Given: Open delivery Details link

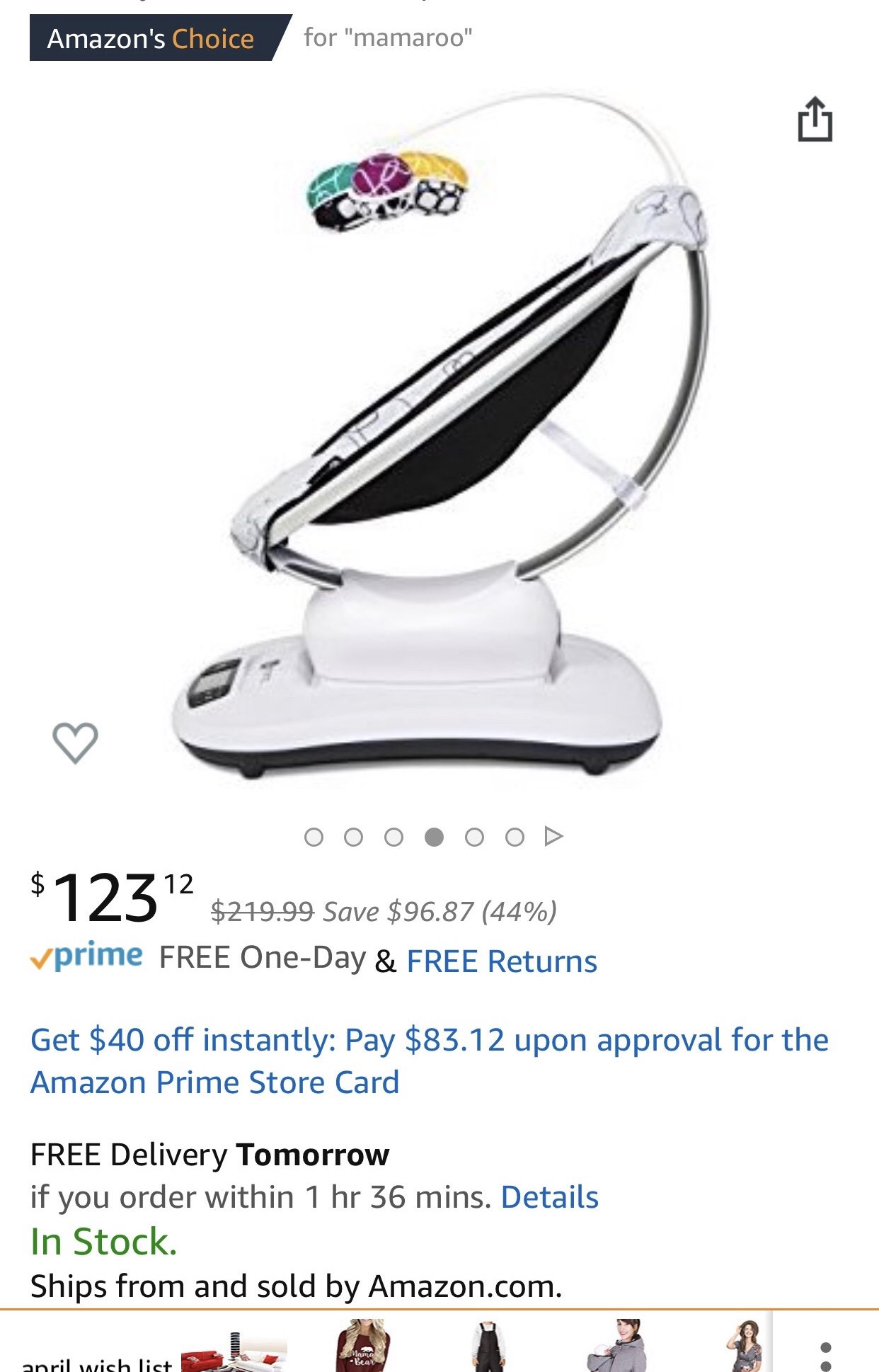Looking at the screenshot, I should pyautogui.click(x=549, y=1197).
